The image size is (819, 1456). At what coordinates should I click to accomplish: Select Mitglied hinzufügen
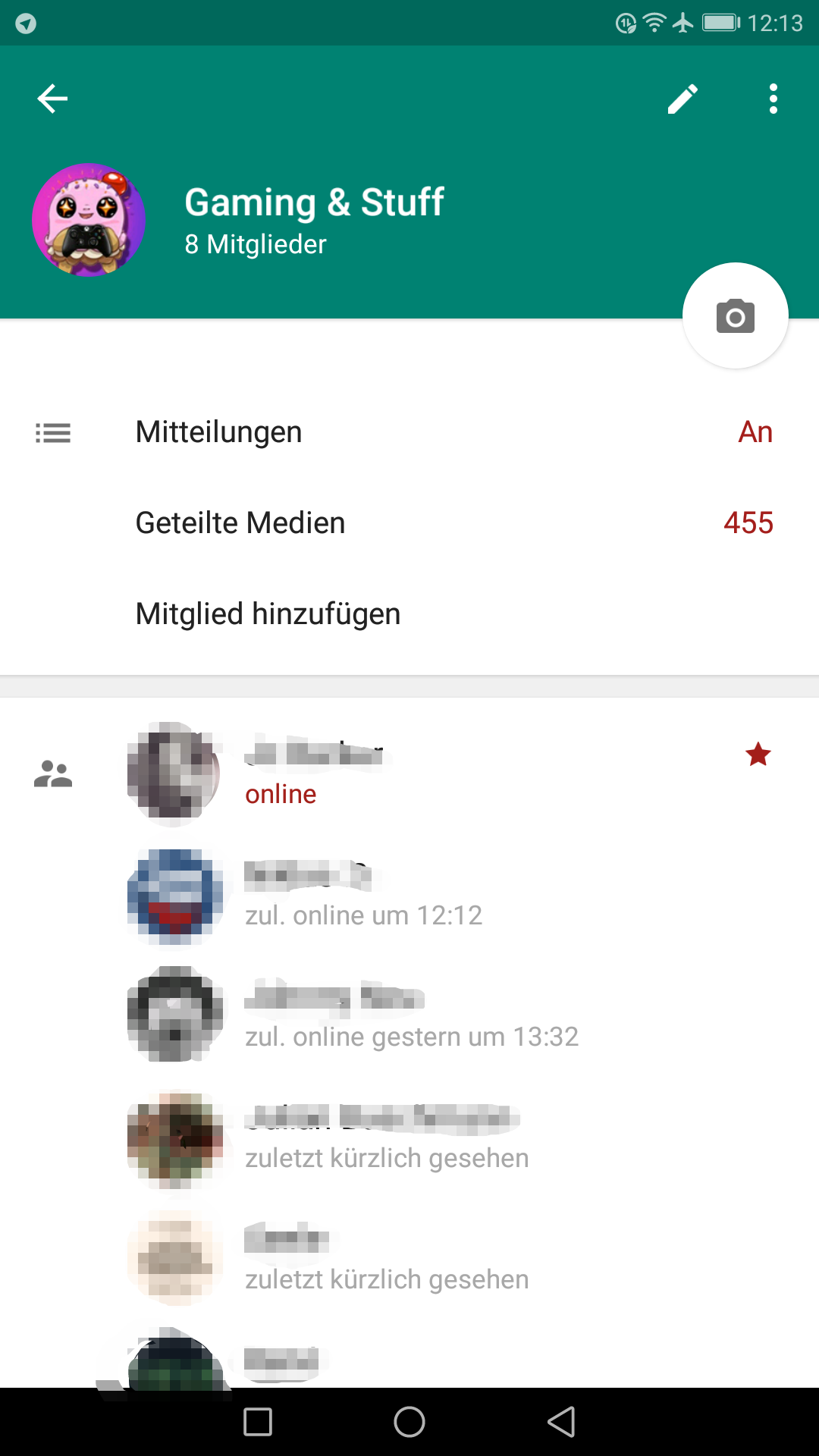[x=409, y=614]
